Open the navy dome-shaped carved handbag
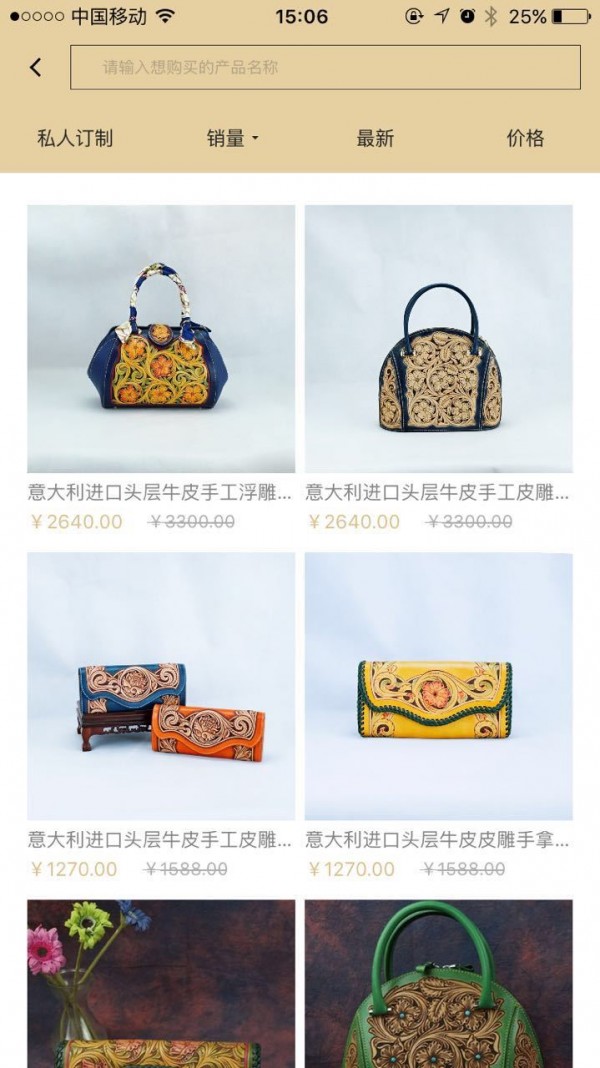This screenshot has width=600, height=1068. click(439, 339)
